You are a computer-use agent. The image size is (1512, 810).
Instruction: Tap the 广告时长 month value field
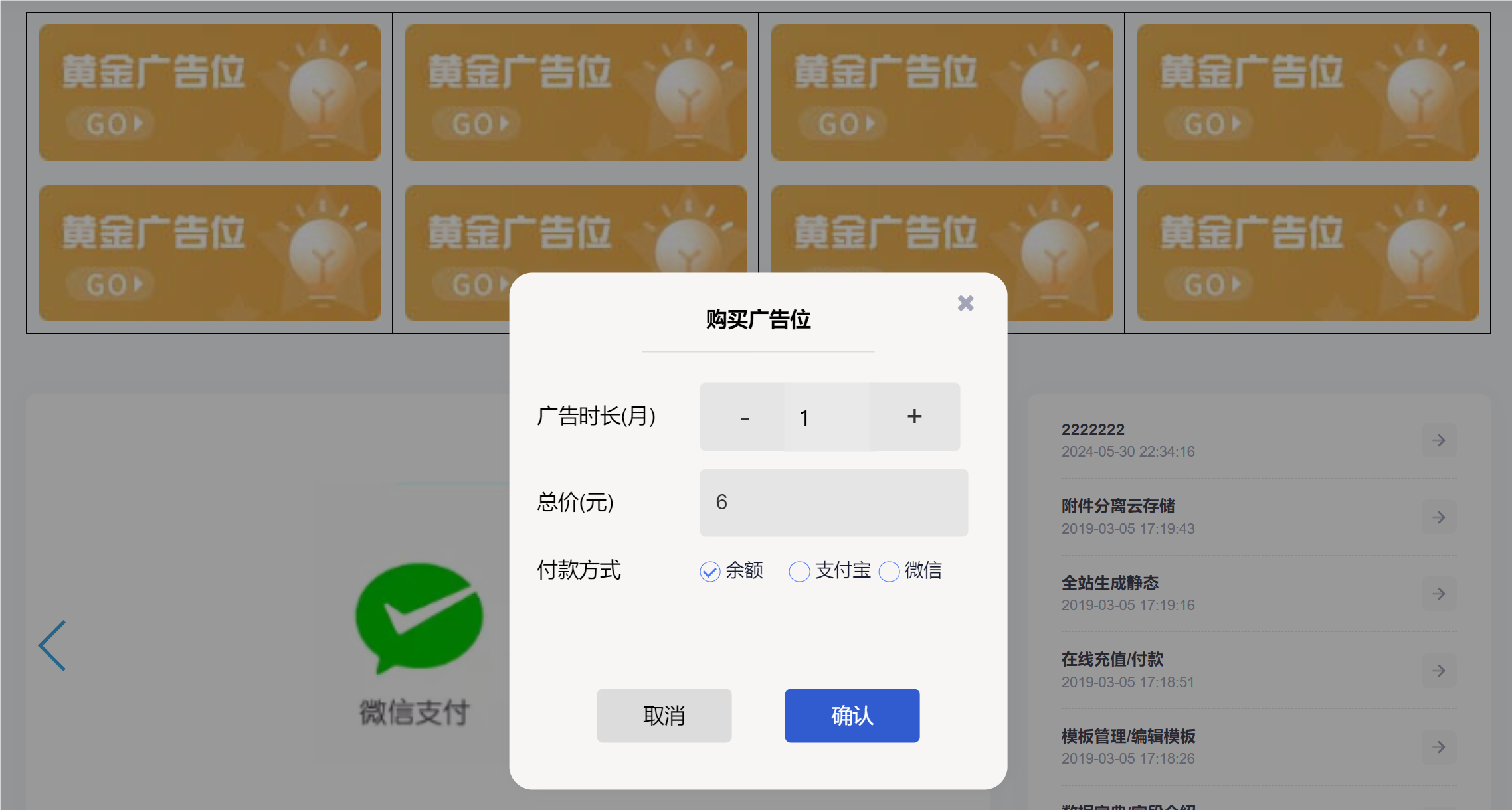(827, 418)
